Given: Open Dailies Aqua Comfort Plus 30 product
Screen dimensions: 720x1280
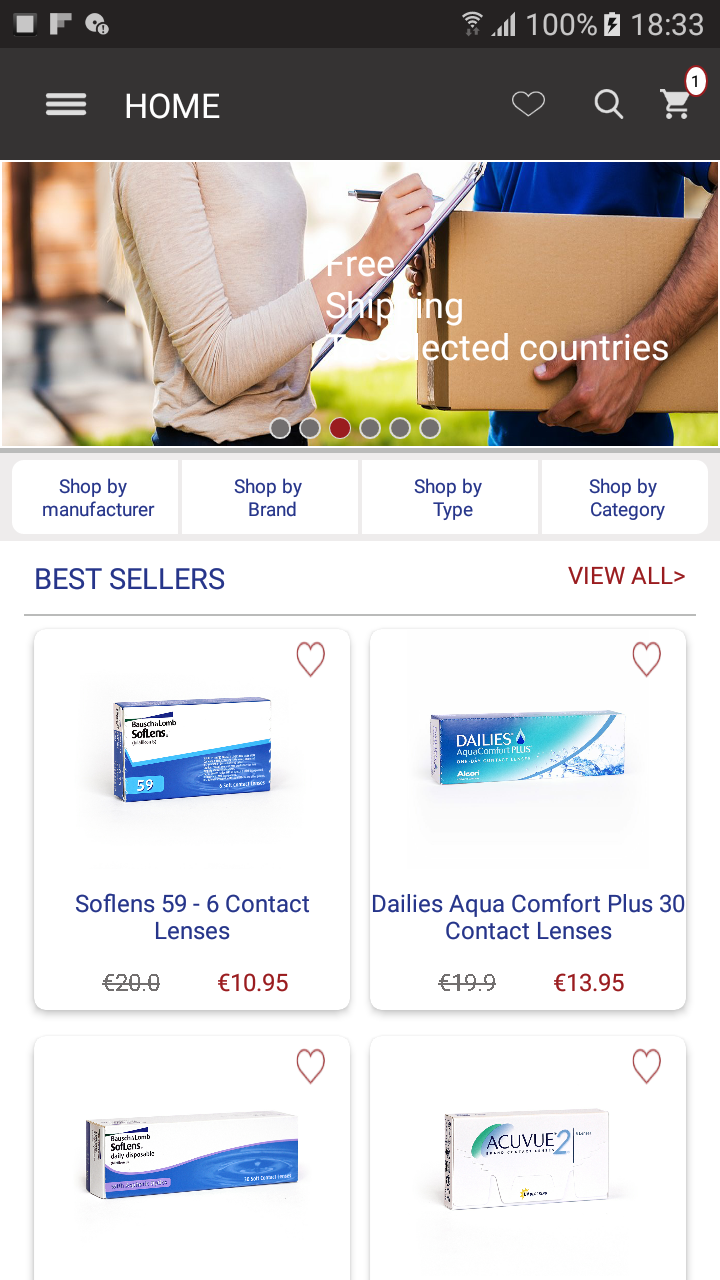Looking at the screenshot, I should [528, 917].
